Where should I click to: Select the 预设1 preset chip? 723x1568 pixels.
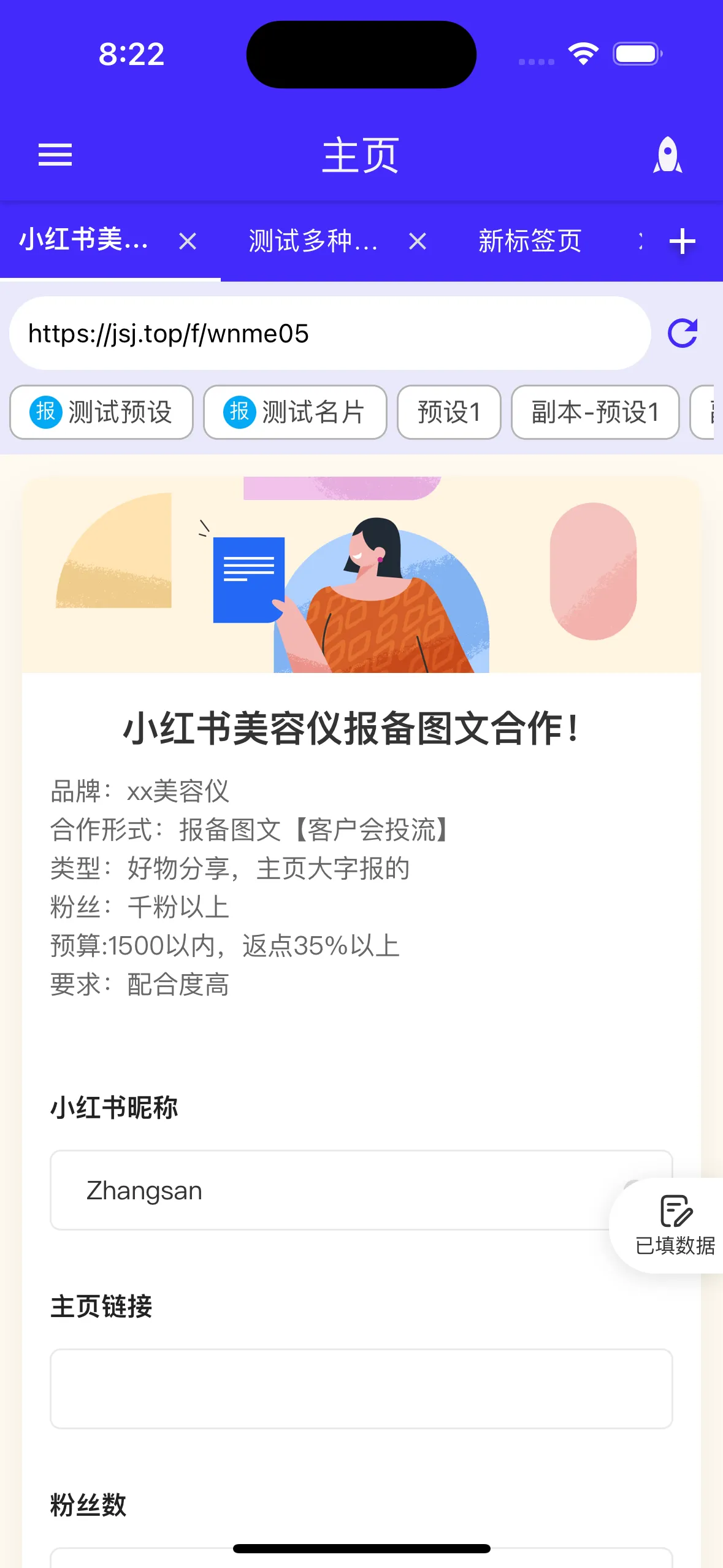coord(448,412)
